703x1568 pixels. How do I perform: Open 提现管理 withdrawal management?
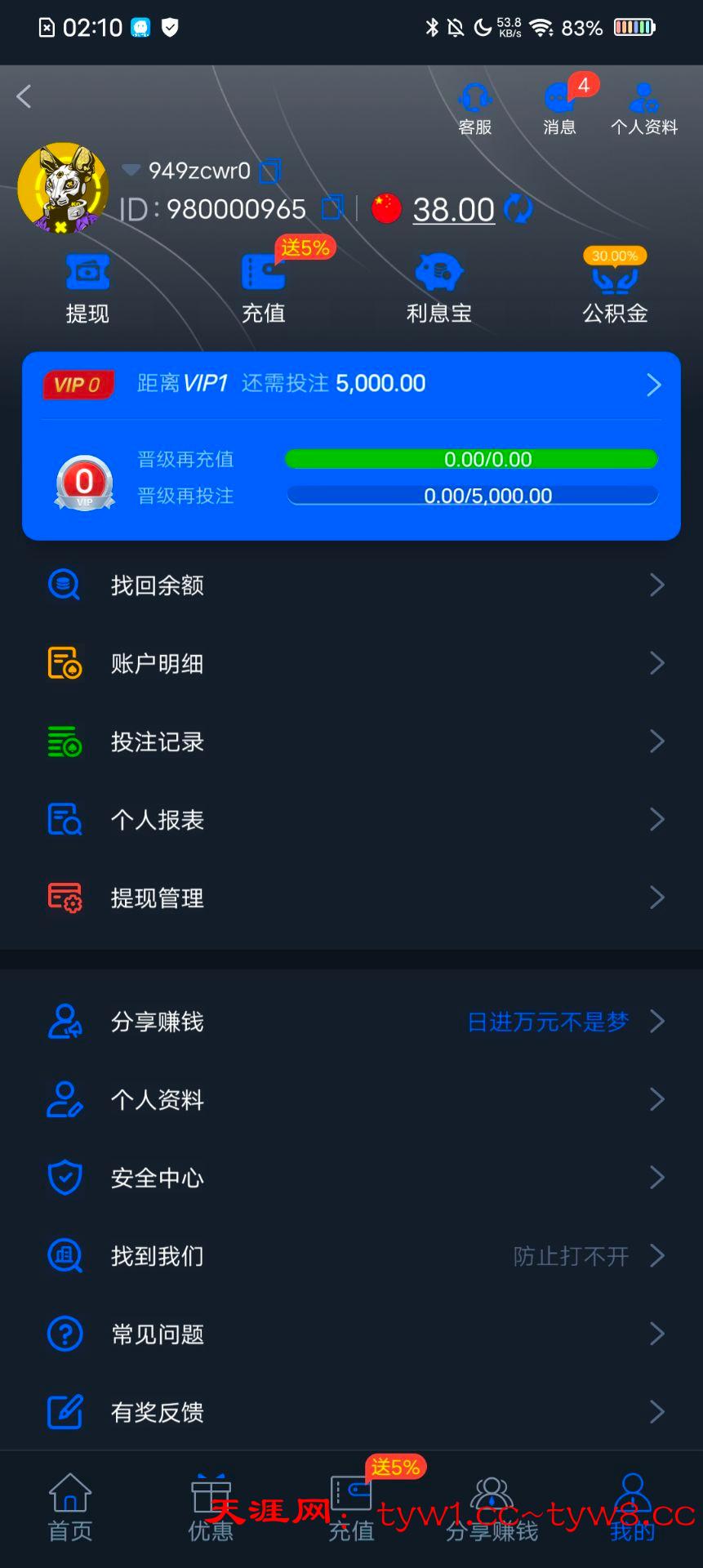[351, 898]
